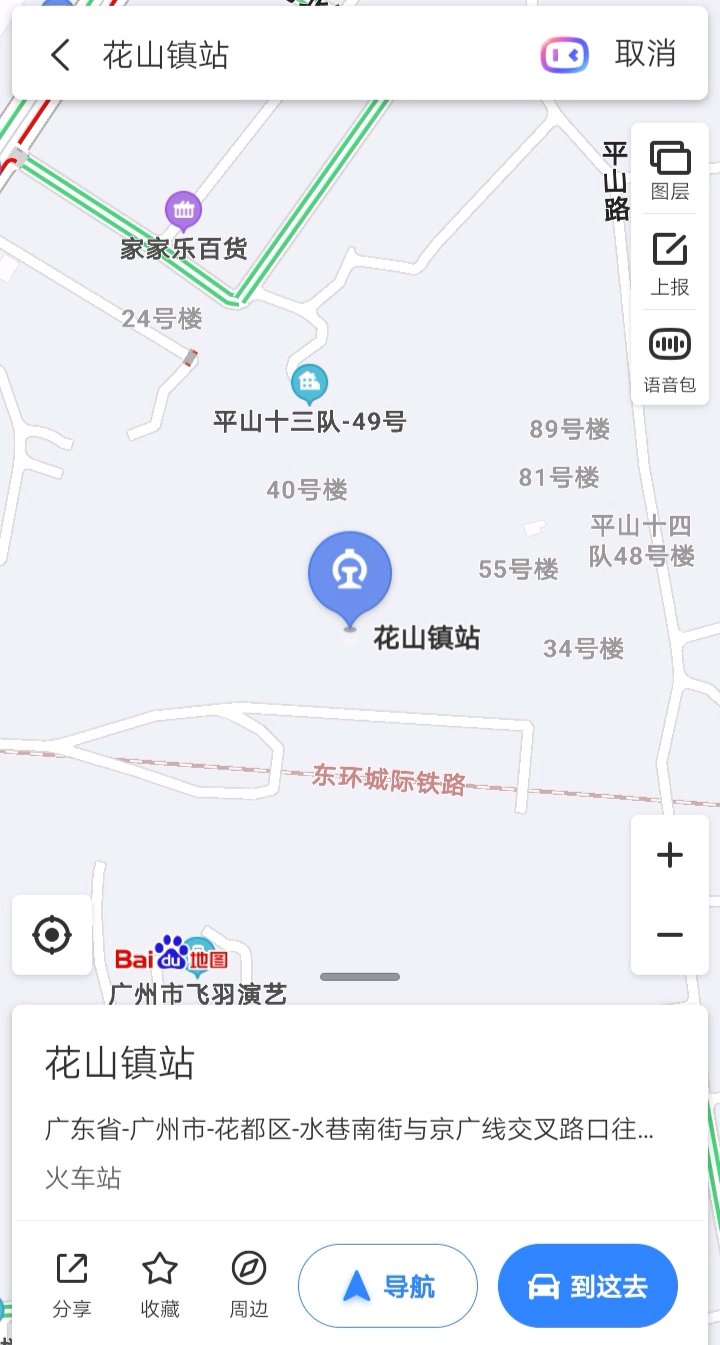Plan a route with 到这去

(x=588, y=1286)
